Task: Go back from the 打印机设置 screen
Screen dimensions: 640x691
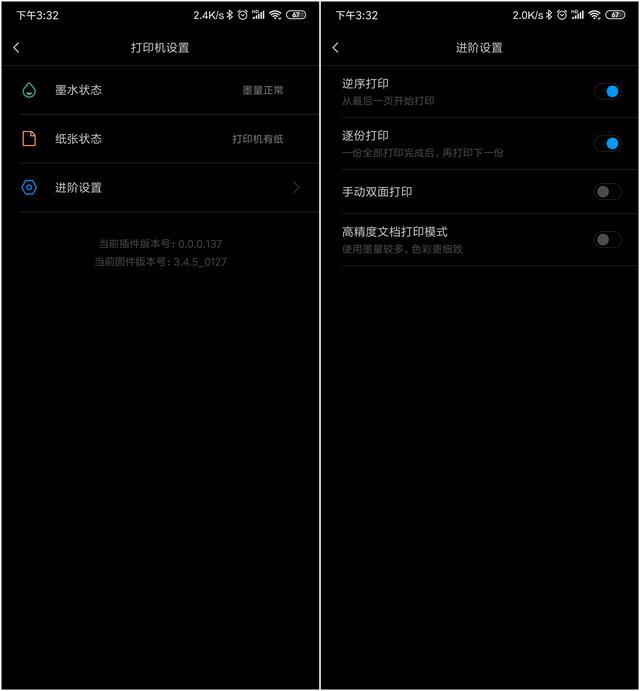Action: coord(16,48)
